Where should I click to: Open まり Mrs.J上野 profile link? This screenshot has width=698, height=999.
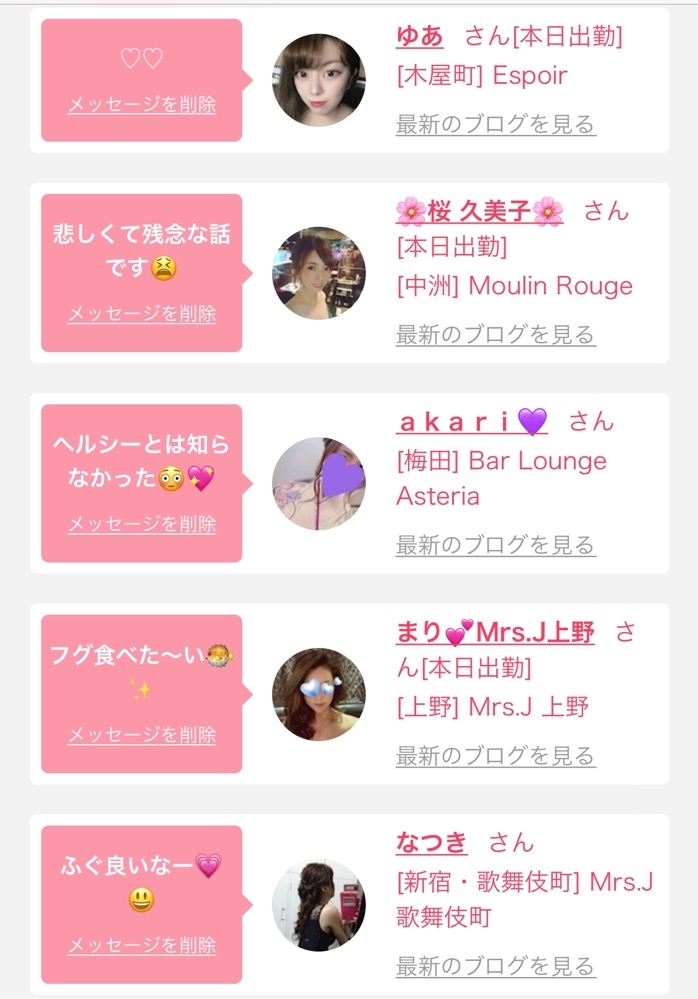[x=495, y=633]
